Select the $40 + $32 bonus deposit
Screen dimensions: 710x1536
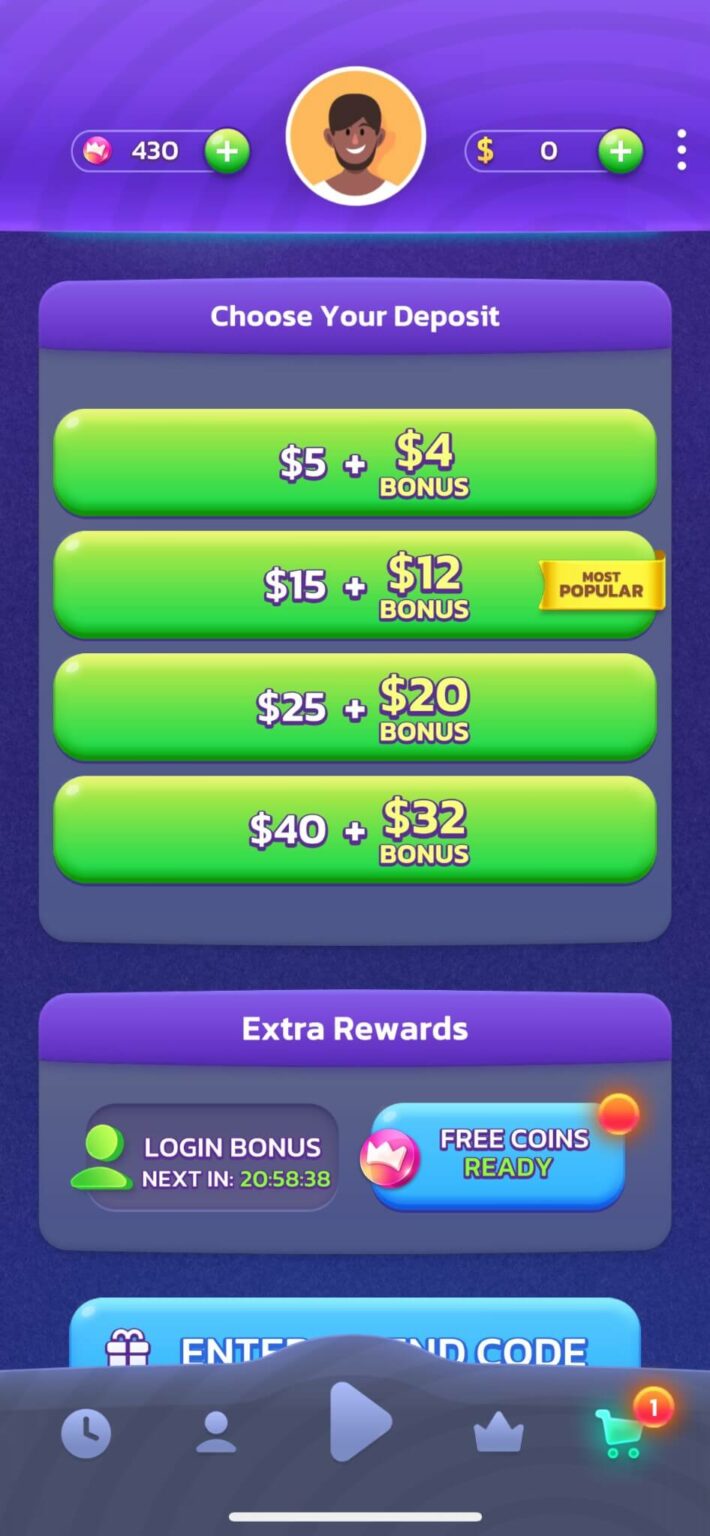click(355, 830)
